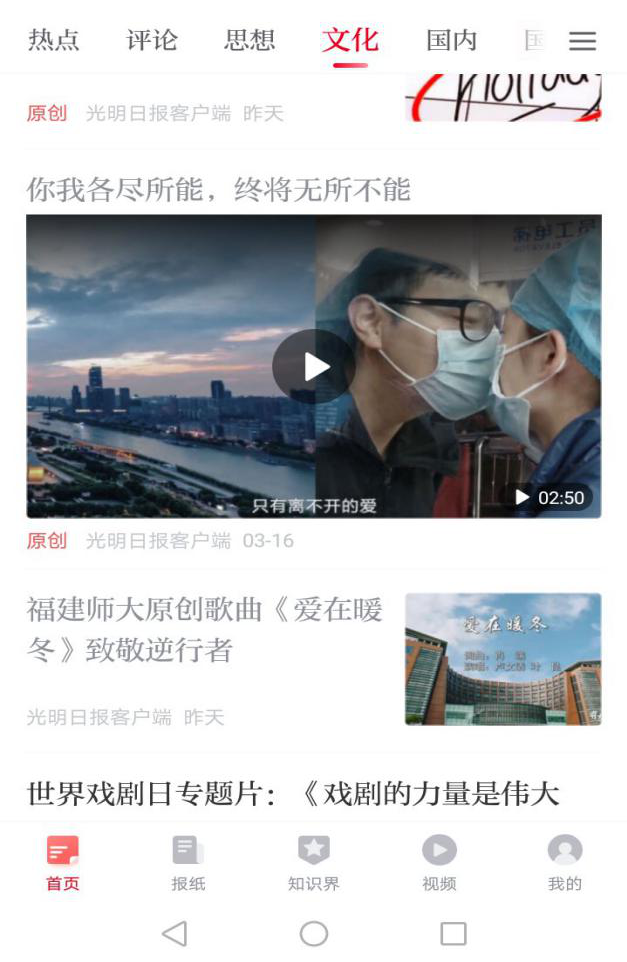Switch to the 报纸 bottom tab
The height and width of the screenshot is (962, 627).
coord(188,864)
